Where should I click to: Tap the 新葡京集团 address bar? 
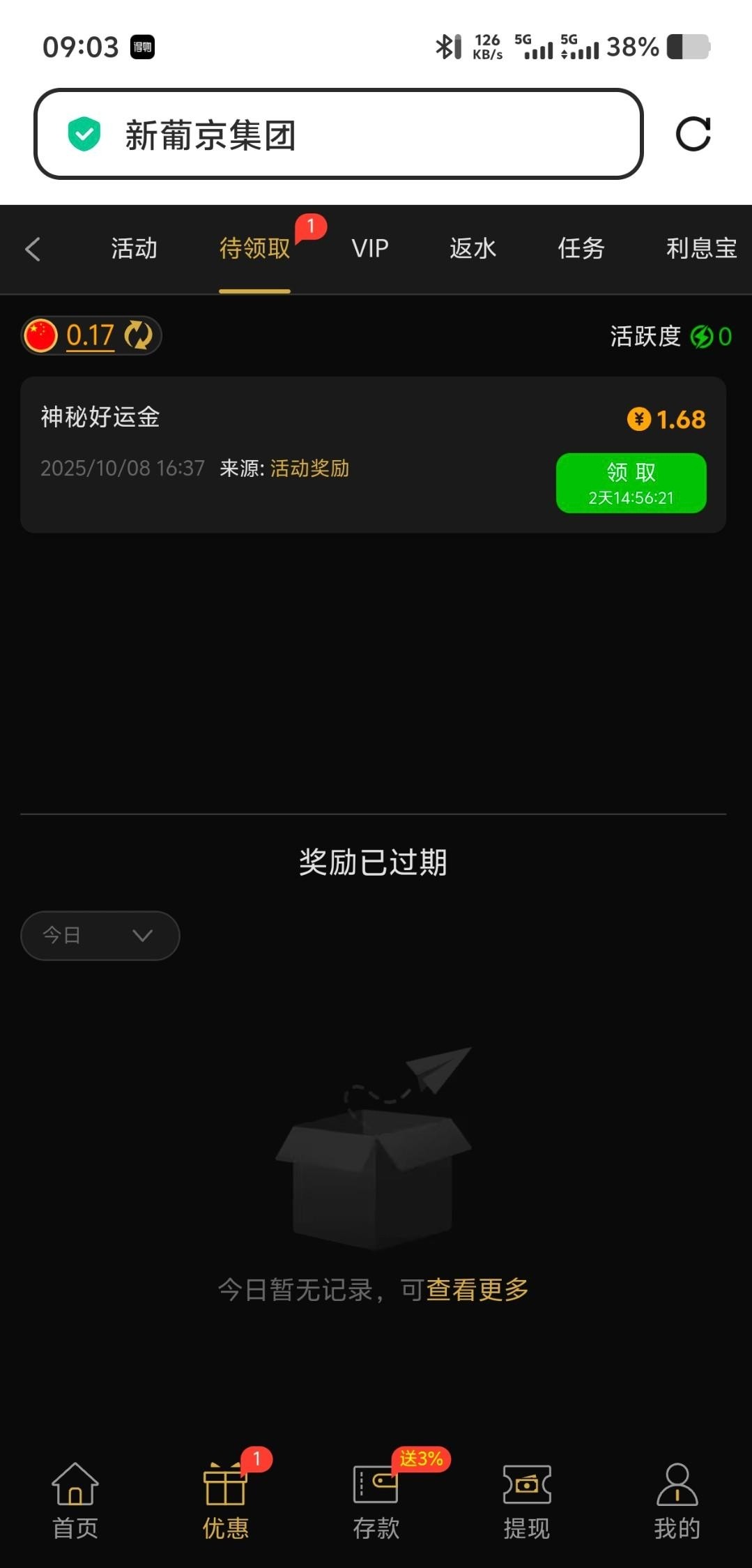pos(338,134)
